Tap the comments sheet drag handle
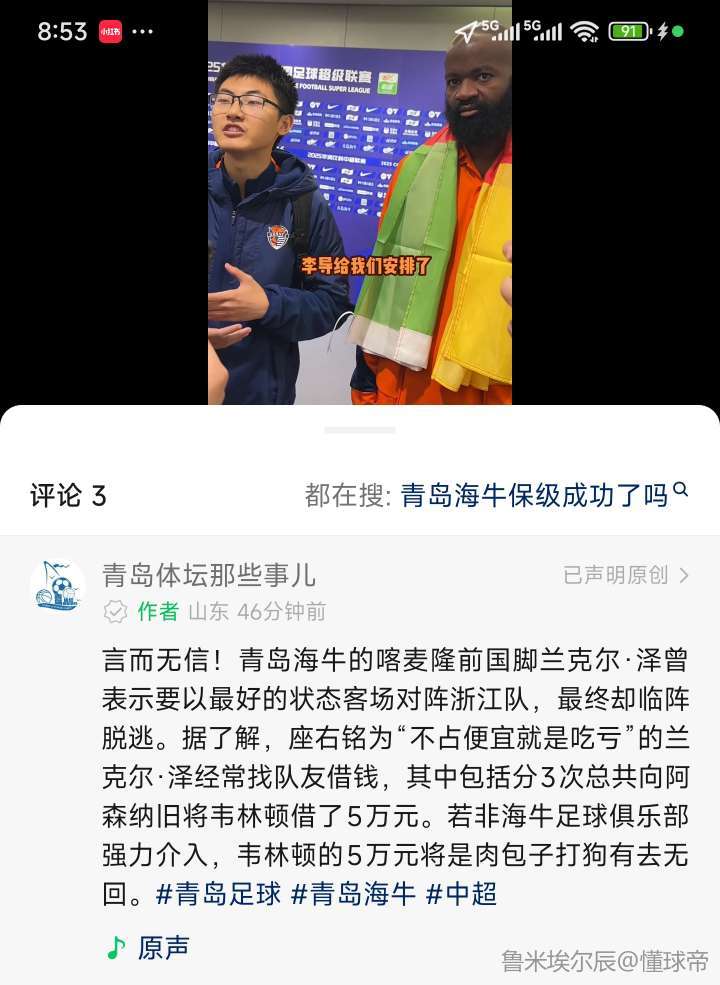The image size is (720, 985). click(360, 430)
